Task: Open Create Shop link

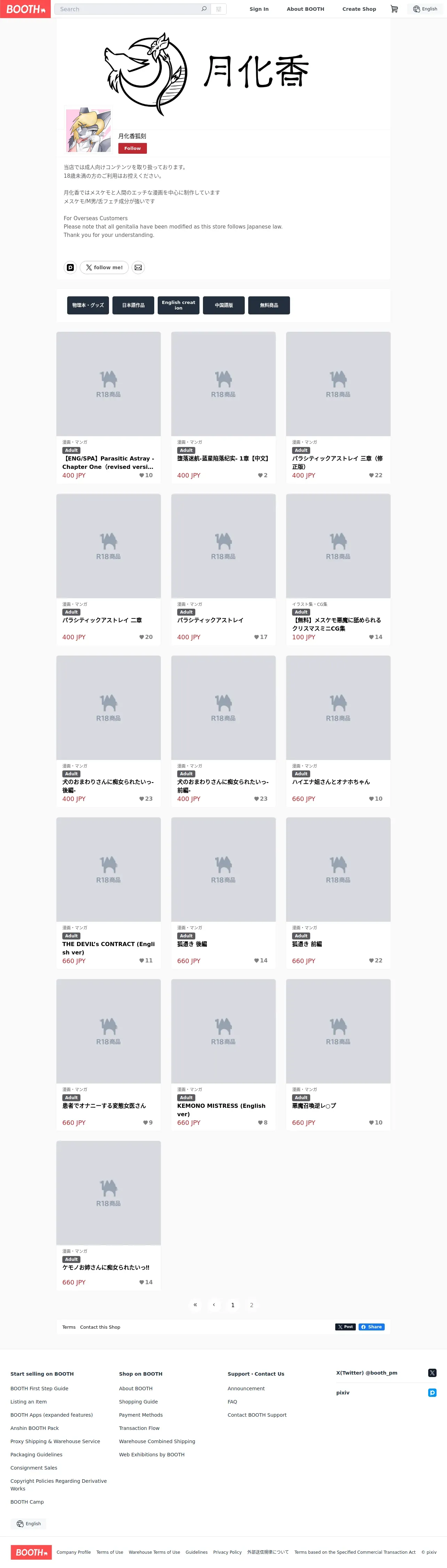Action: [359, 9]
